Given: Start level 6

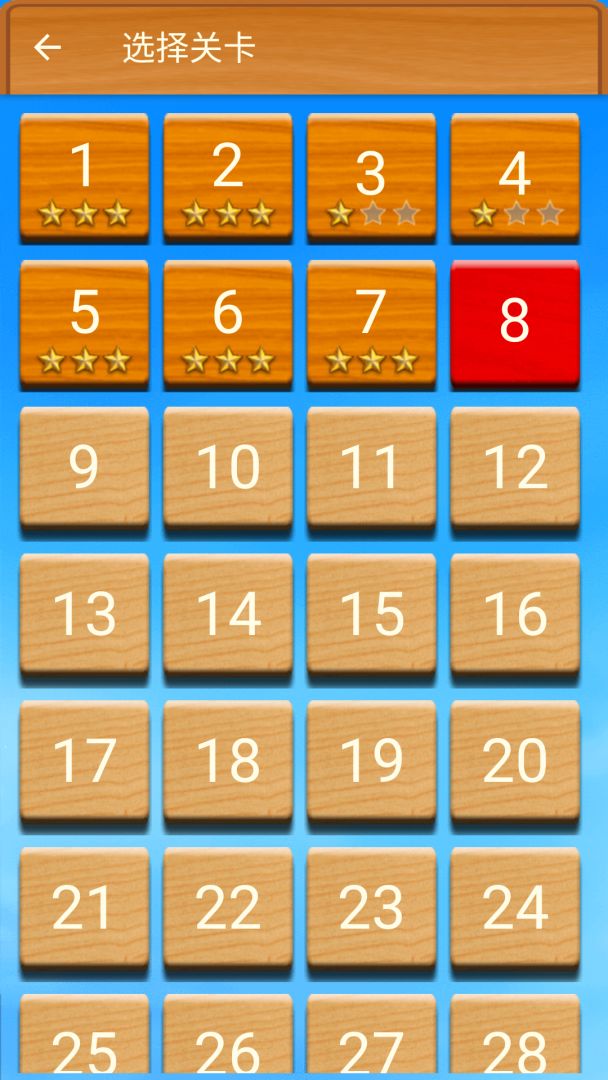Looking at the screenshot, I should (228, 322).
